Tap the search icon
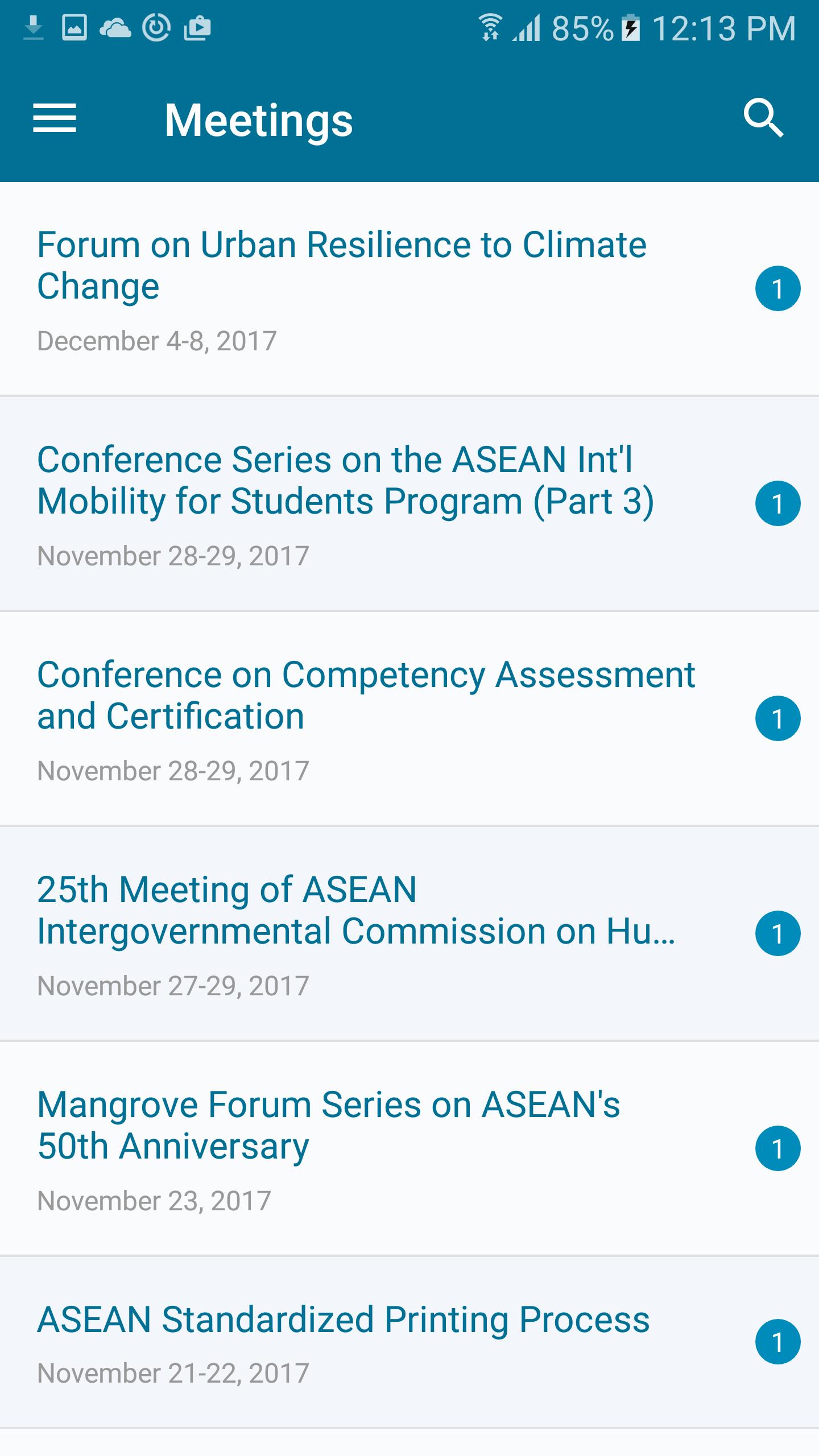 tap(764, 119)
